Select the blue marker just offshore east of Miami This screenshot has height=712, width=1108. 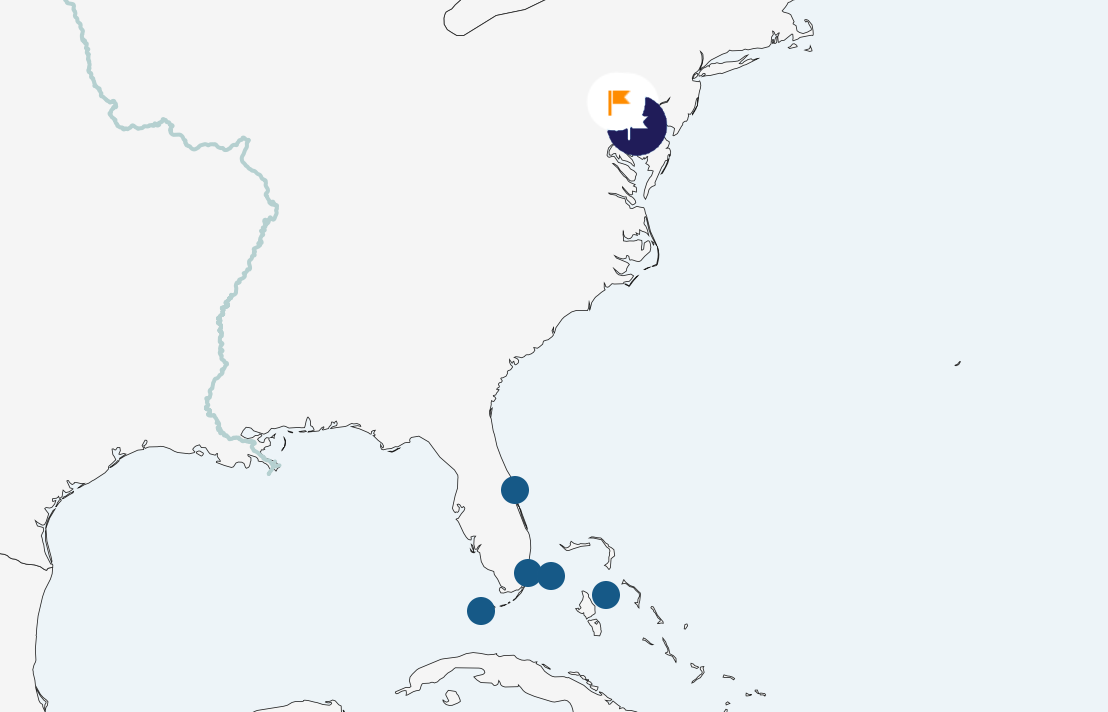pos(552,576)
